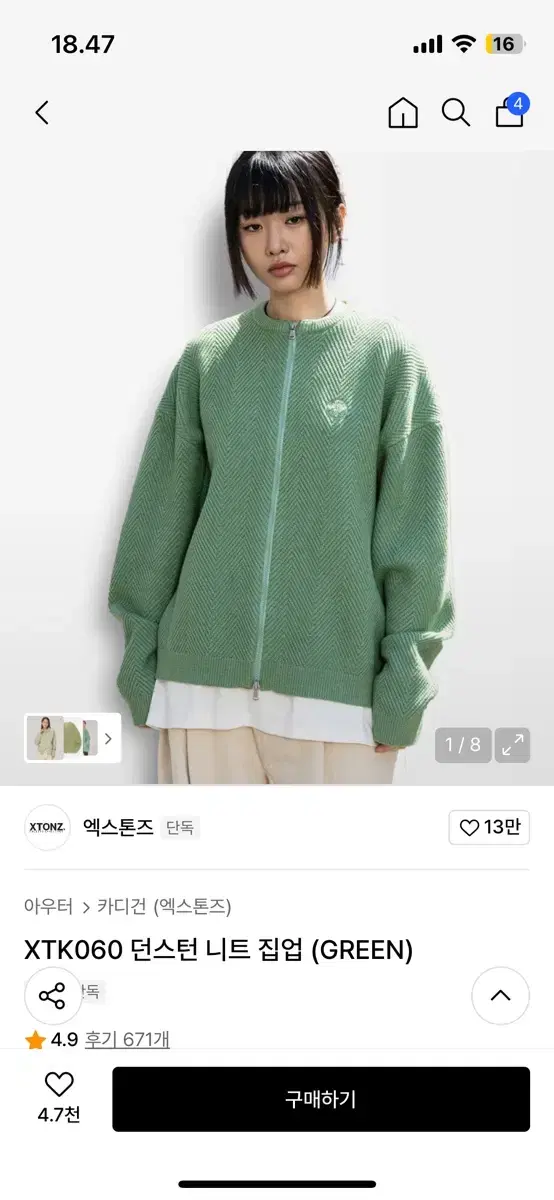Go back with the top-left arrow
The image size is (554, 1200).
(x=42, y=113)
